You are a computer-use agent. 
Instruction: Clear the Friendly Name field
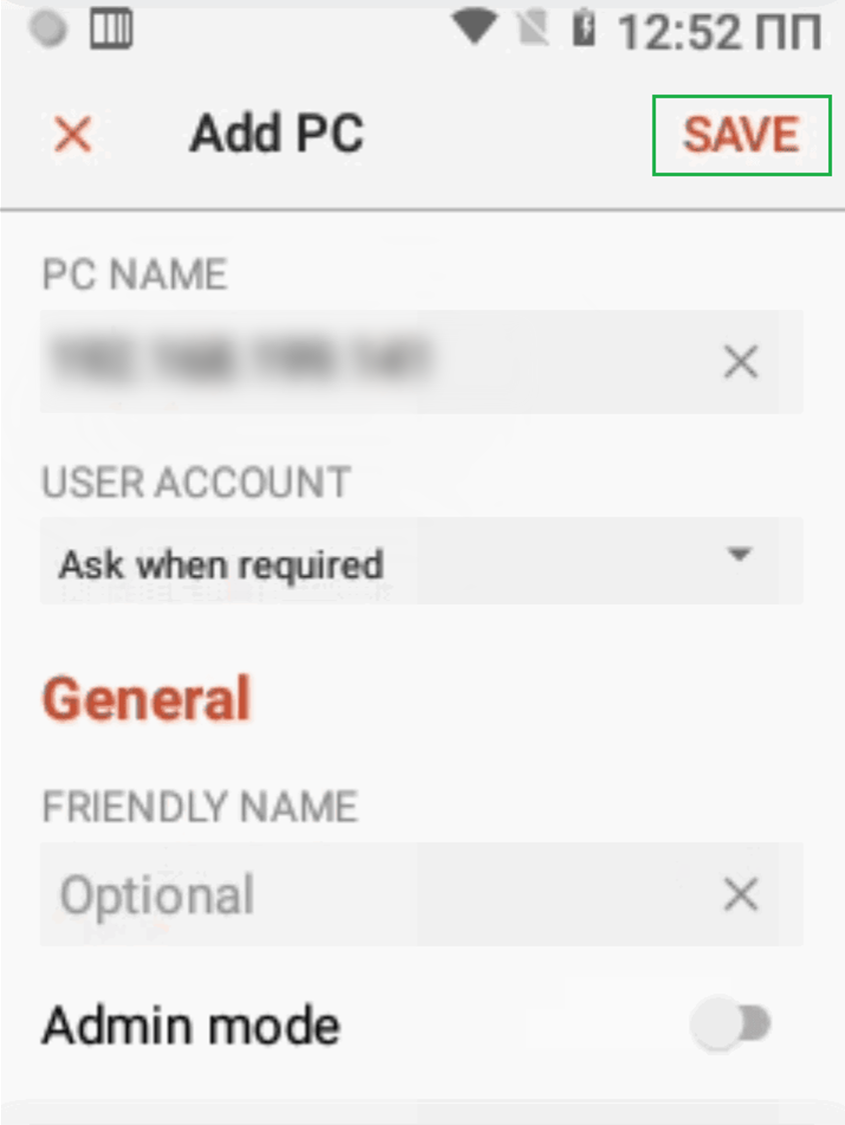click(x=740, y=894)
